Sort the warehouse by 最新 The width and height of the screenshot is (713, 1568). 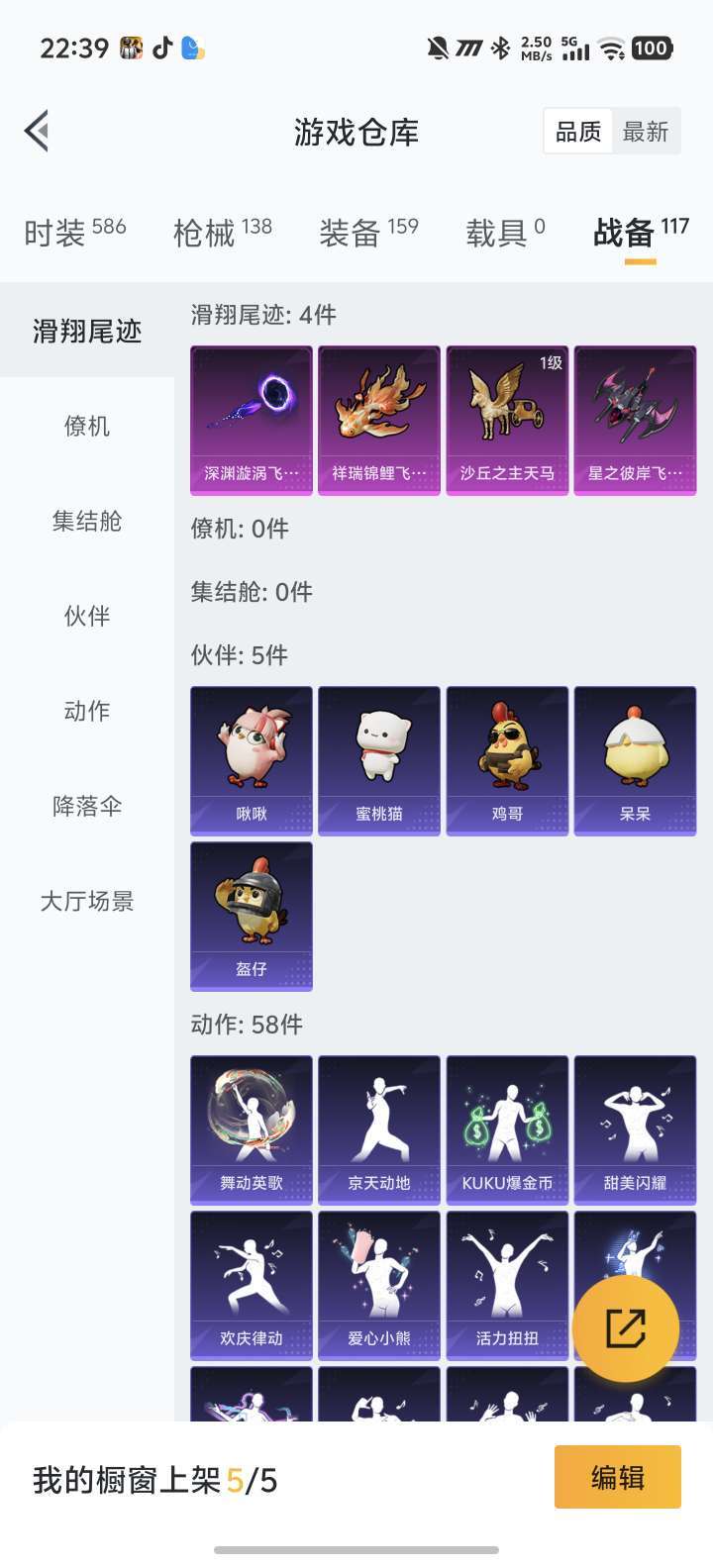click(x=646, y=132)
